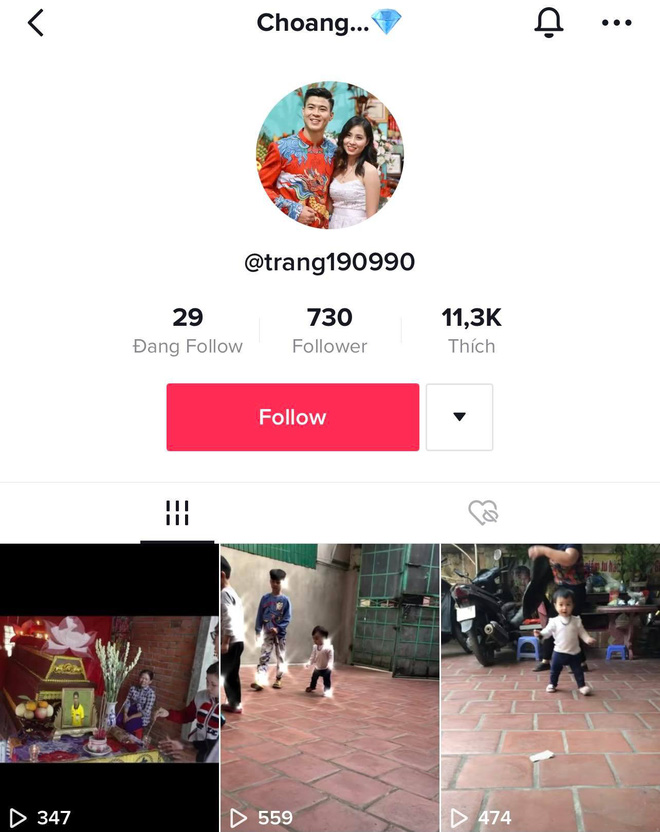The height and width of the screenshot is (832, 660).
Task: Open the profile picture of @trang190990
Action: click(x=330, y=155)
